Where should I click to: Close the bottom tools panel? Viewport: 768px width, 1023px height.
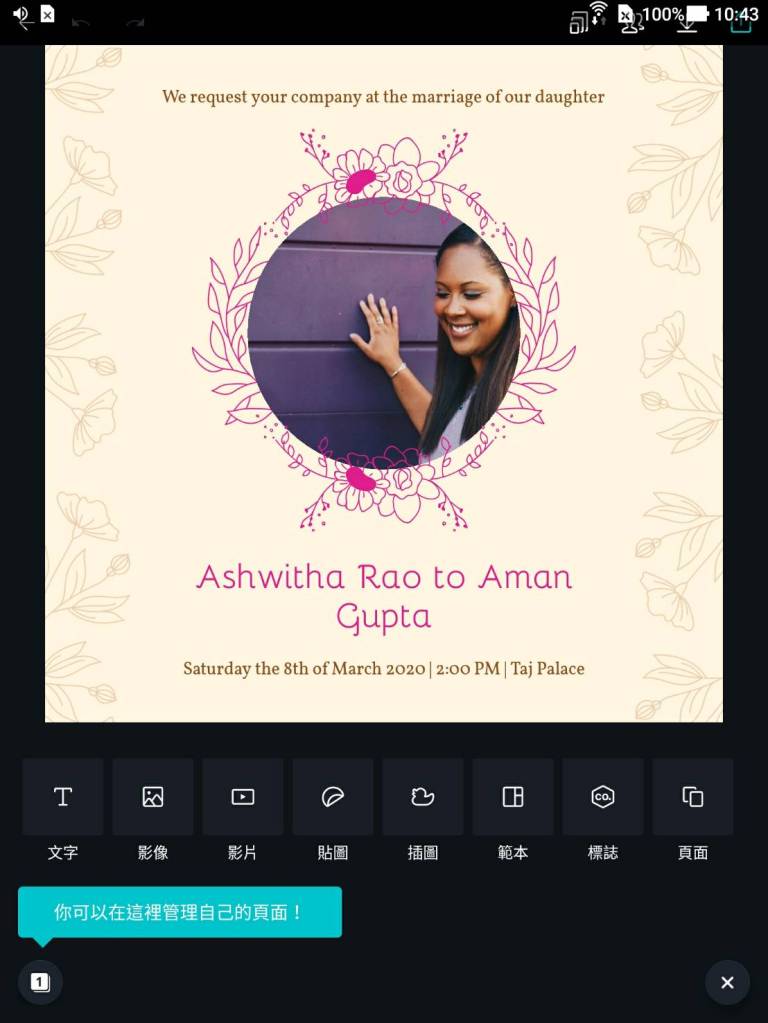(727, 982)
